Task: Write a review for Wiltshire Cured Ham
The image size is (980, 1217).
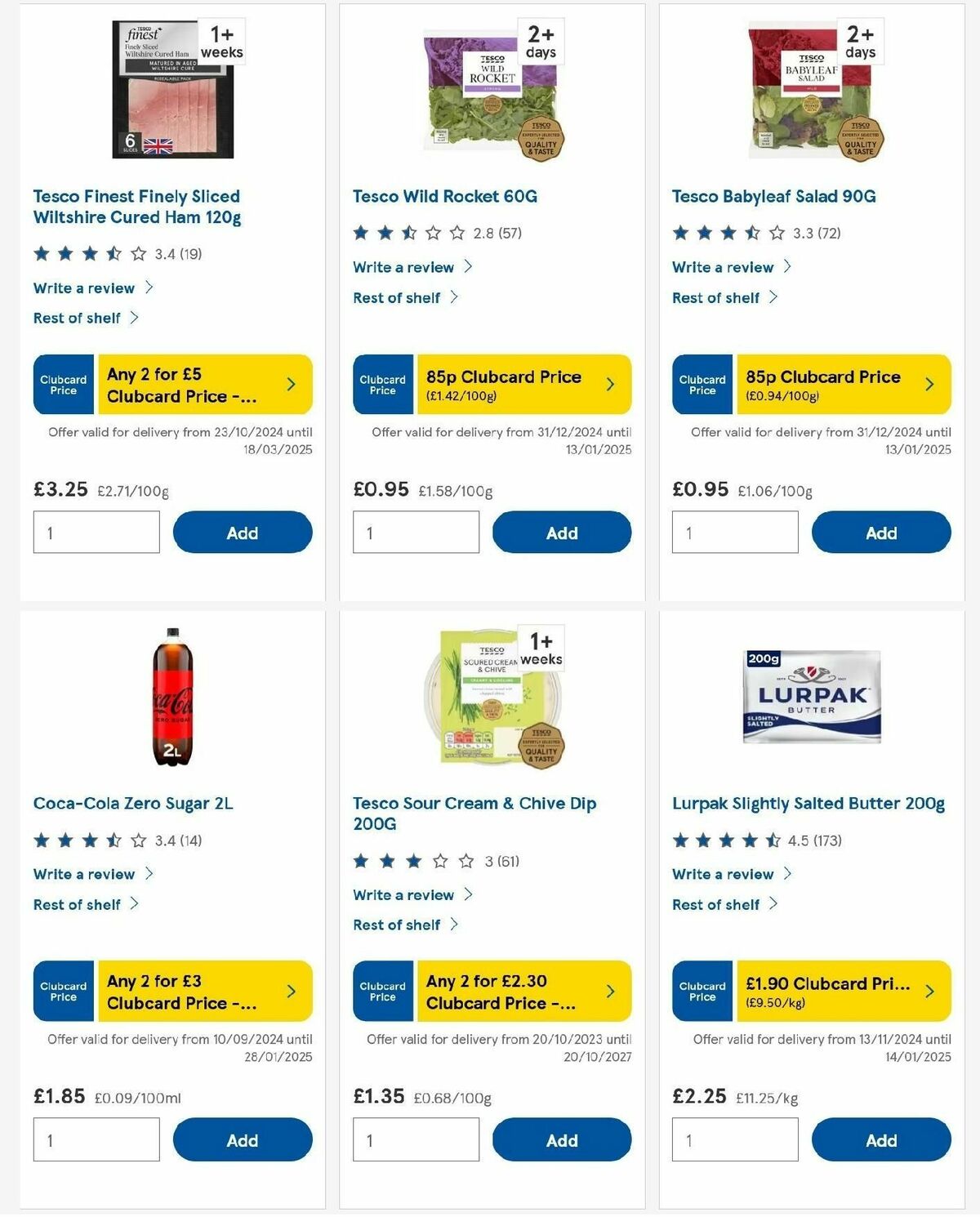Action: pyautogui.click(x=84, y=288)
